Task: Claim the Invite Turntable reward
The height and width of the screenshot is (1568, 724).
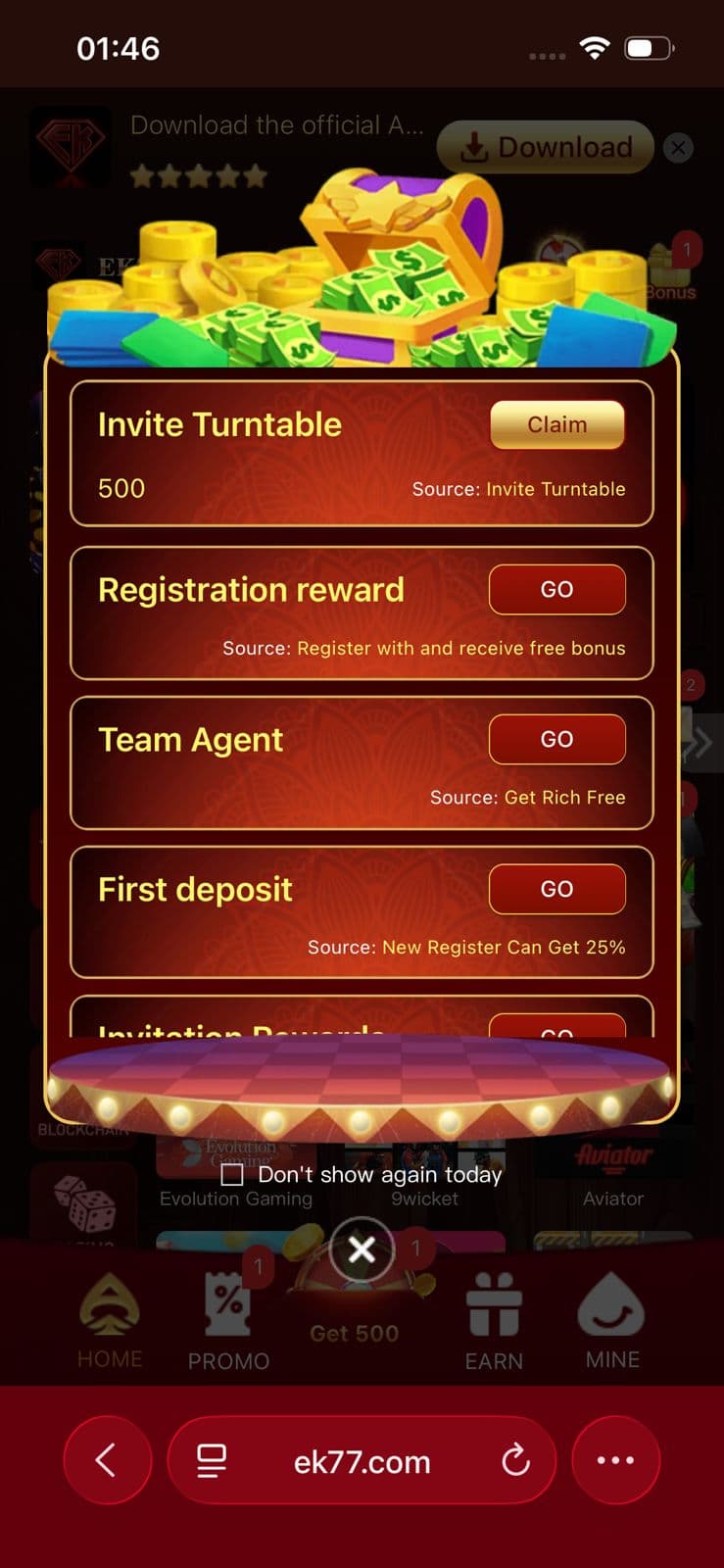Action: pyautogui.click(x=556, y=424)
